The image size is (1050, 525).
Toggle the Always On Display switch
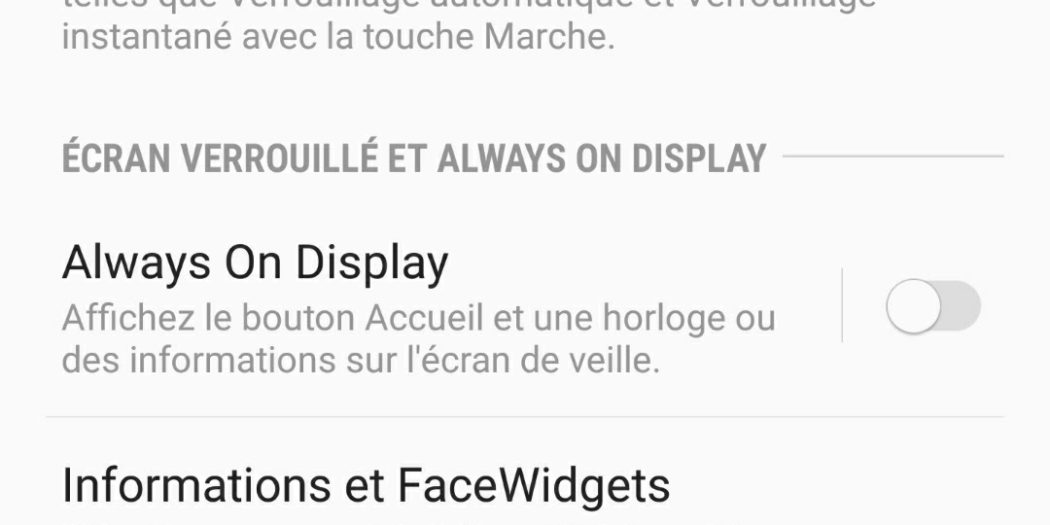[932, 307]
